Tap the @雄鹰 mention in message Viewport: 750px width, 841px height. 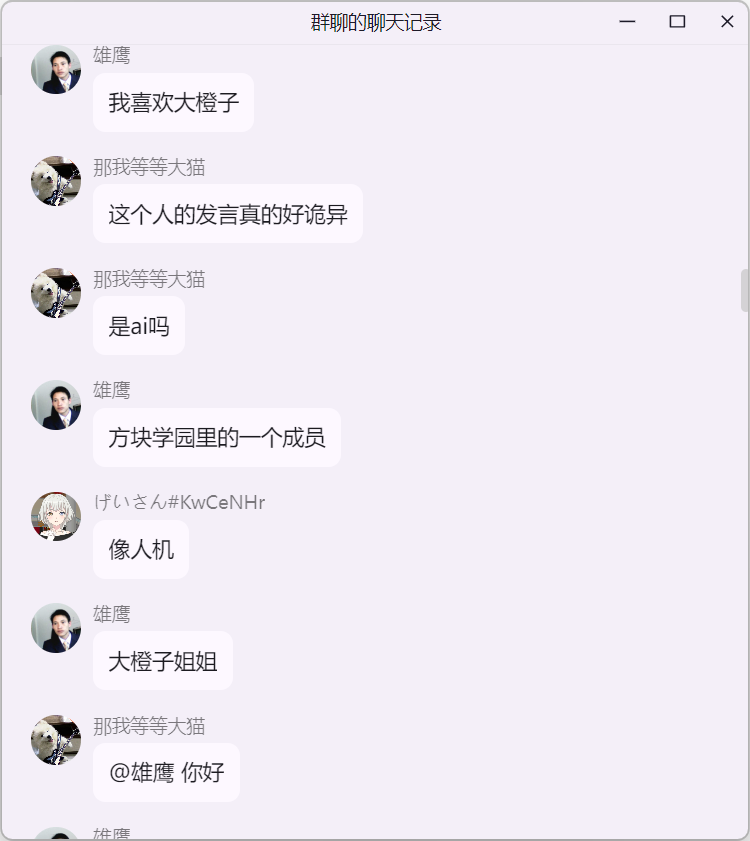141,773
